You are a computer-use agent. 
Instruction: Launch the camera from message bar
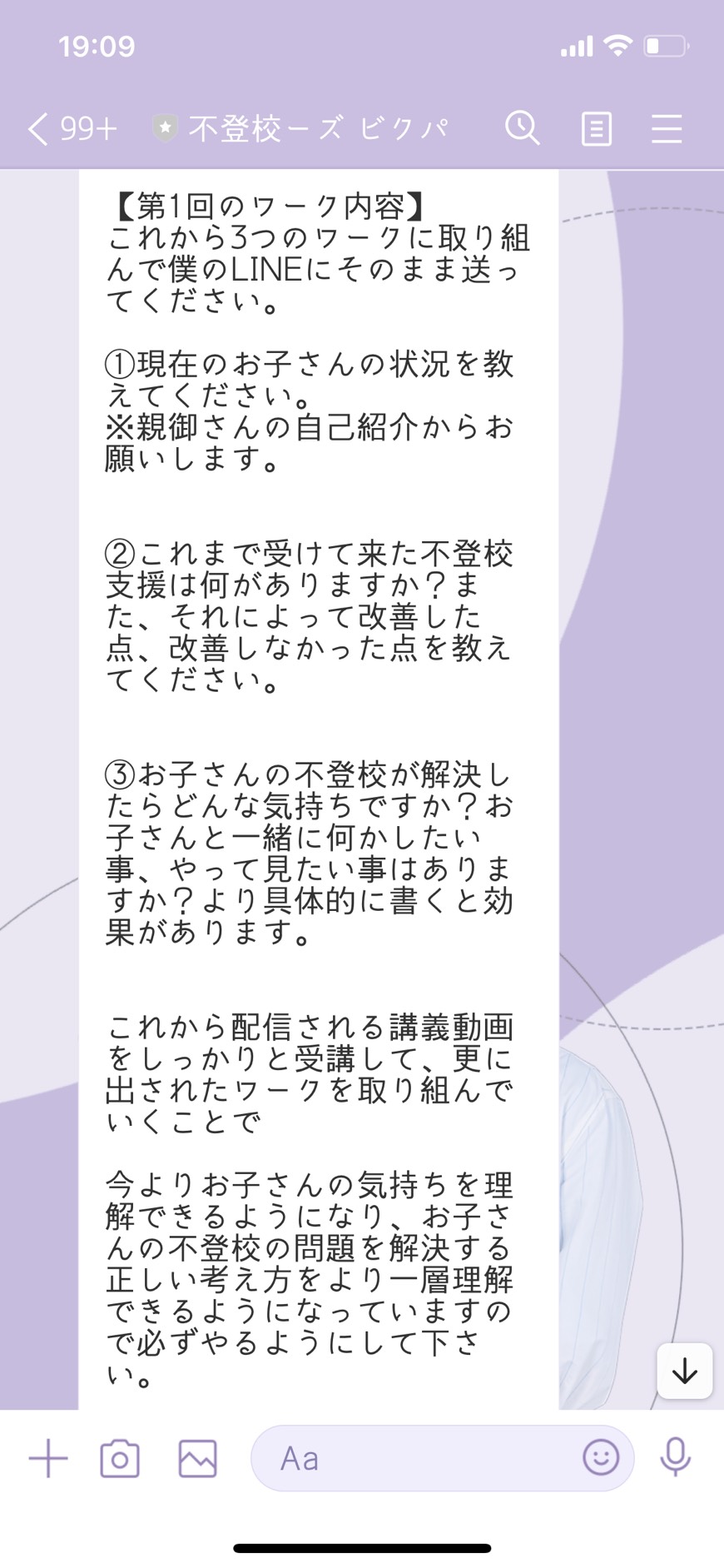[x=120, y=1458]
